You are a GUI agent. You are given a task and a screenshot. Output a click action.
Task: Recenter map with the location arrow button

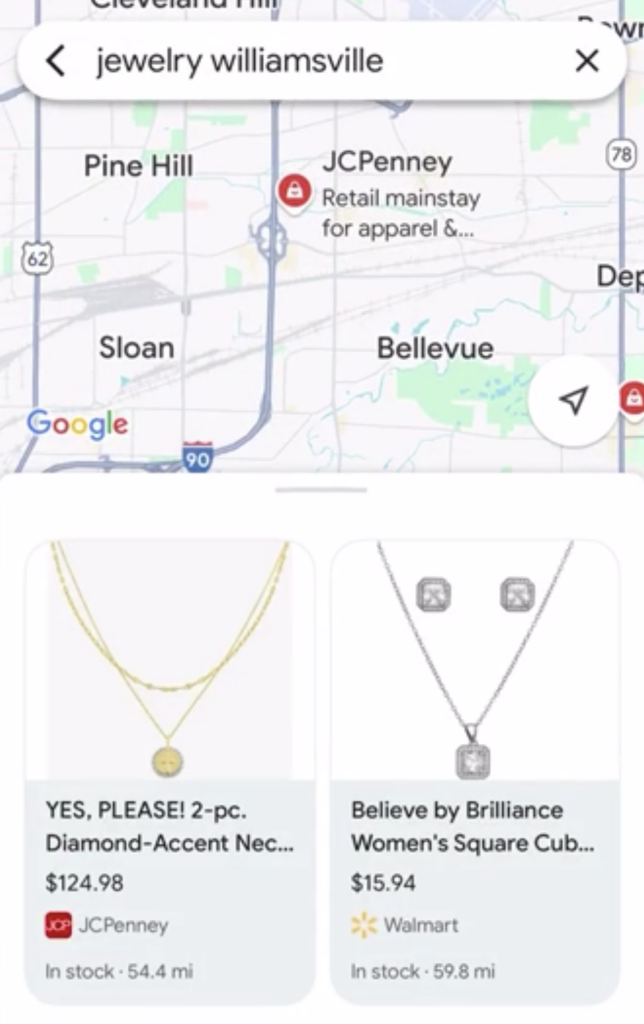point(573,401)
